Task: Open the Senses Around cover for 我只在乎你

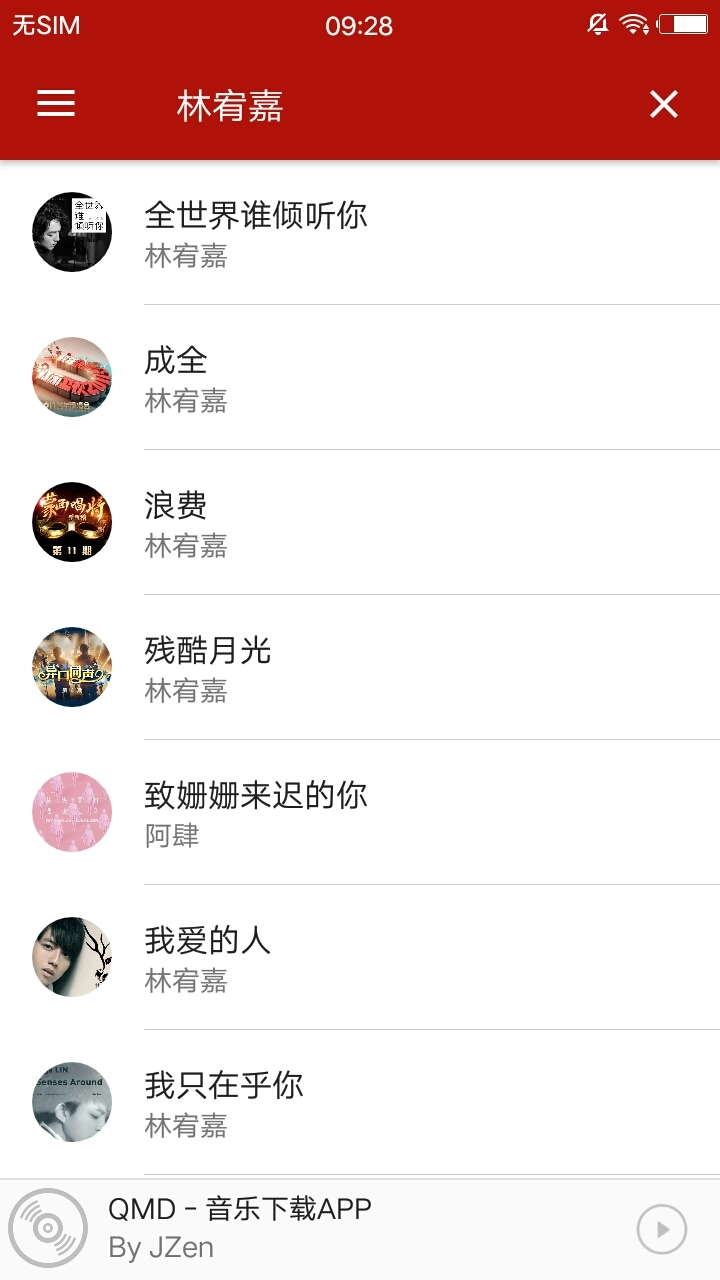Action: [71, 1101]
